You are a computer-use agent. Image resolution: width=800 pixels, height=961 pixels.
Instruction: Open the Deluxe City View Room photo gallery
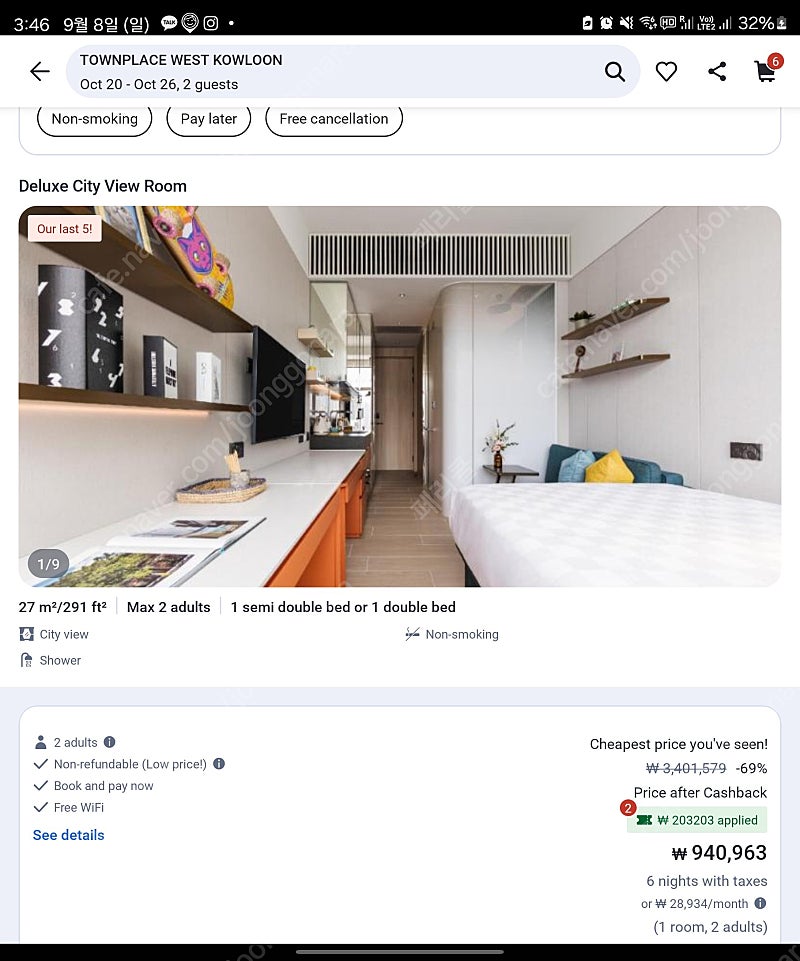coord(399,396)
